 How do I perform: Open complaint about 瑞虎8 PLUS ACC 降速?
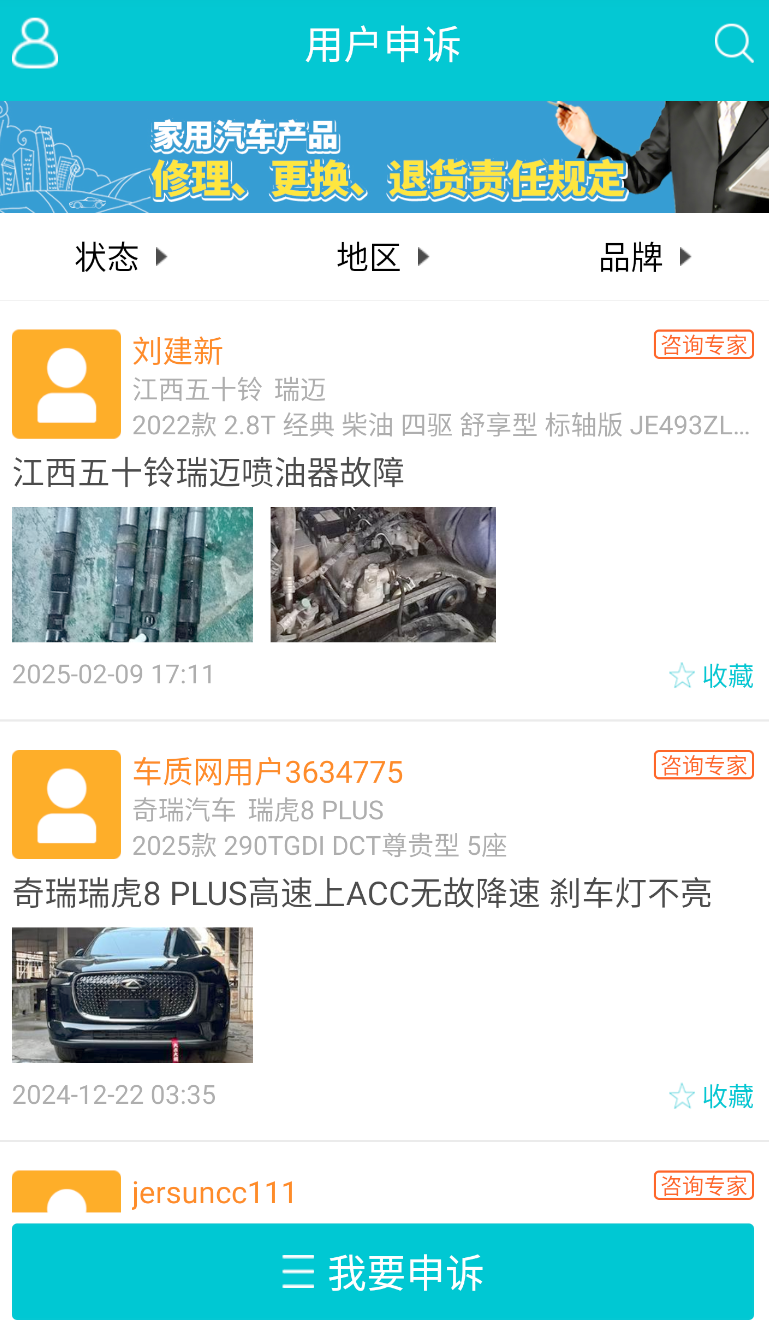[362, 893]
